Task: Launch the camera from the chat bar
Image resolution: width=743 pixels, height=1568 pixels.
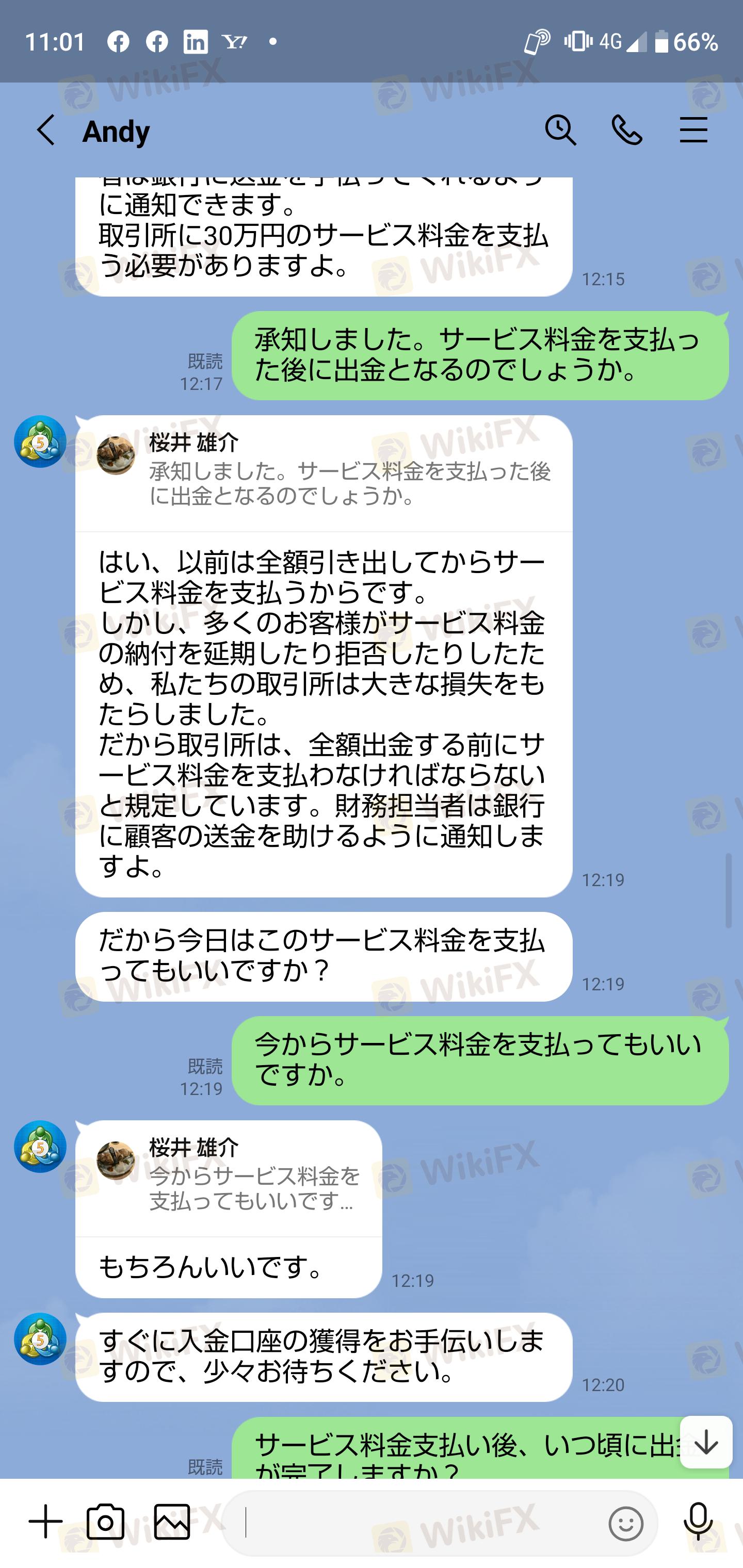Action: (x=105, y=1522)
